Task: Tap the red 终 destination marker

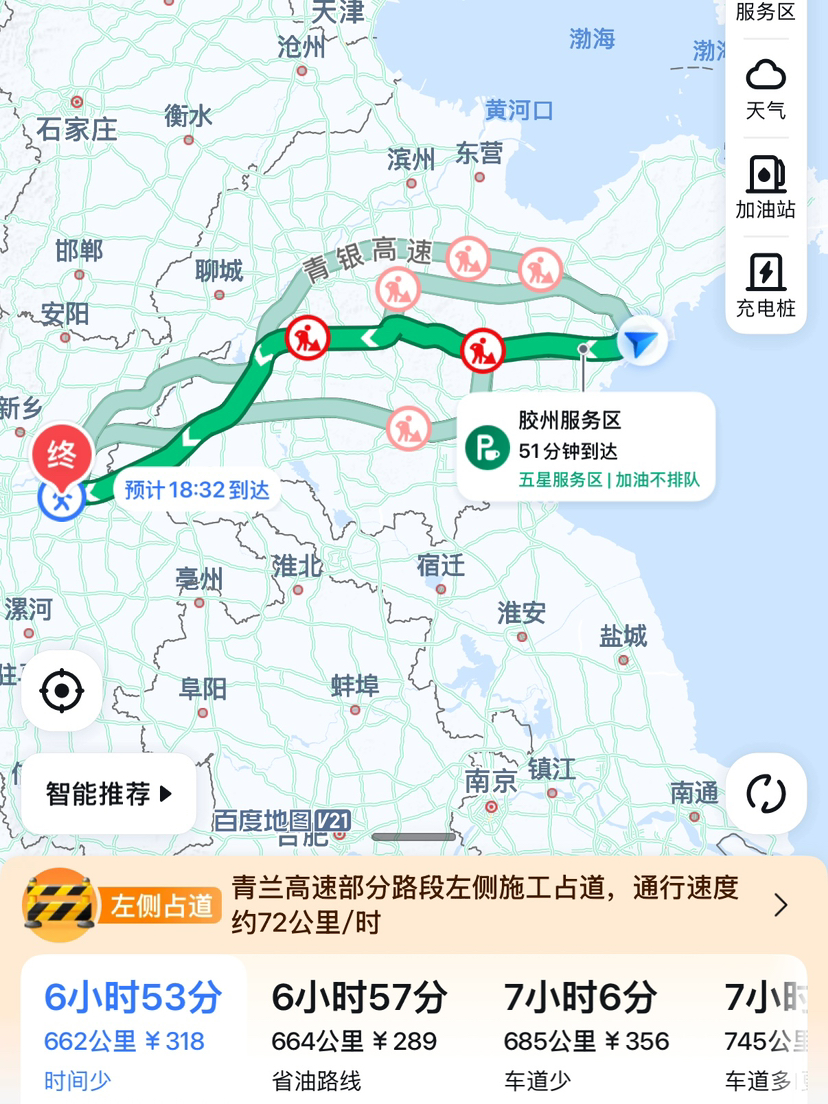Action: [x=62, y=453]
